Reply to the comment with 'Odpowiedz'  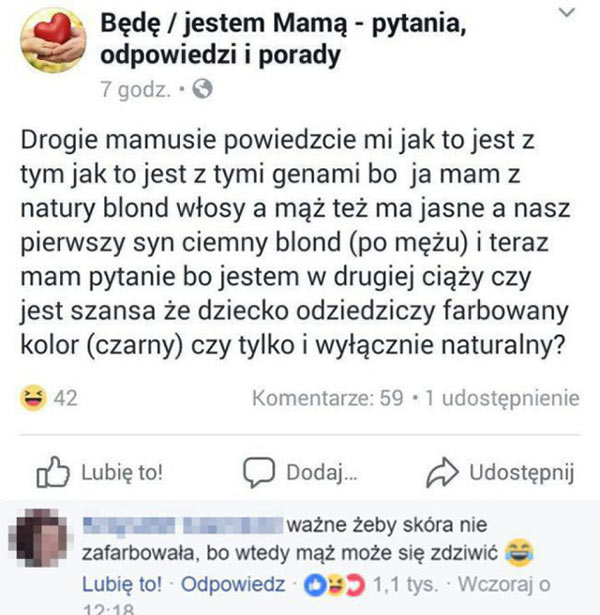pyautogui.click(x=226, y=584)
